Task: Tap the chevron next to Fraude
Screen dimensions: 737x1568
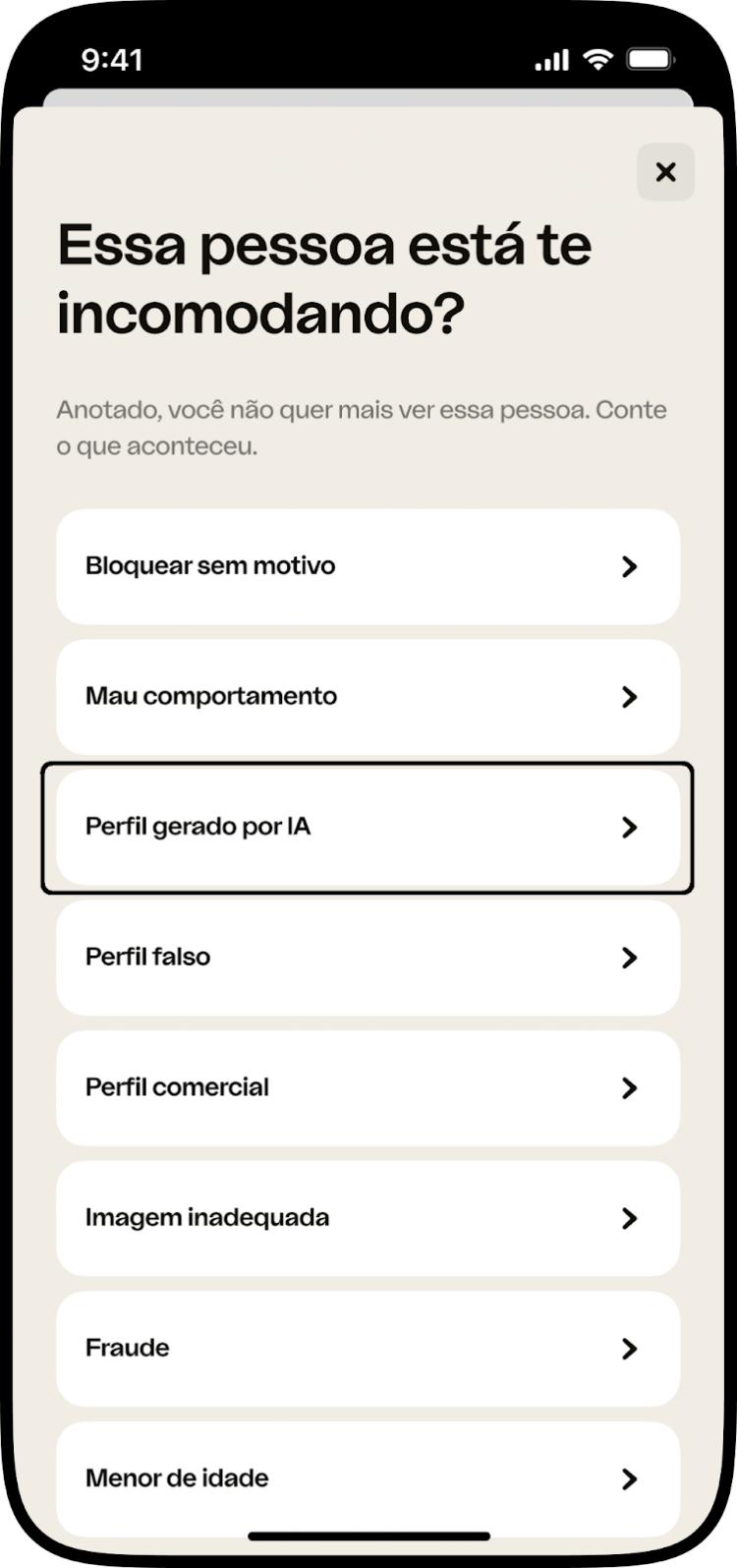Action: point(630,1348)
